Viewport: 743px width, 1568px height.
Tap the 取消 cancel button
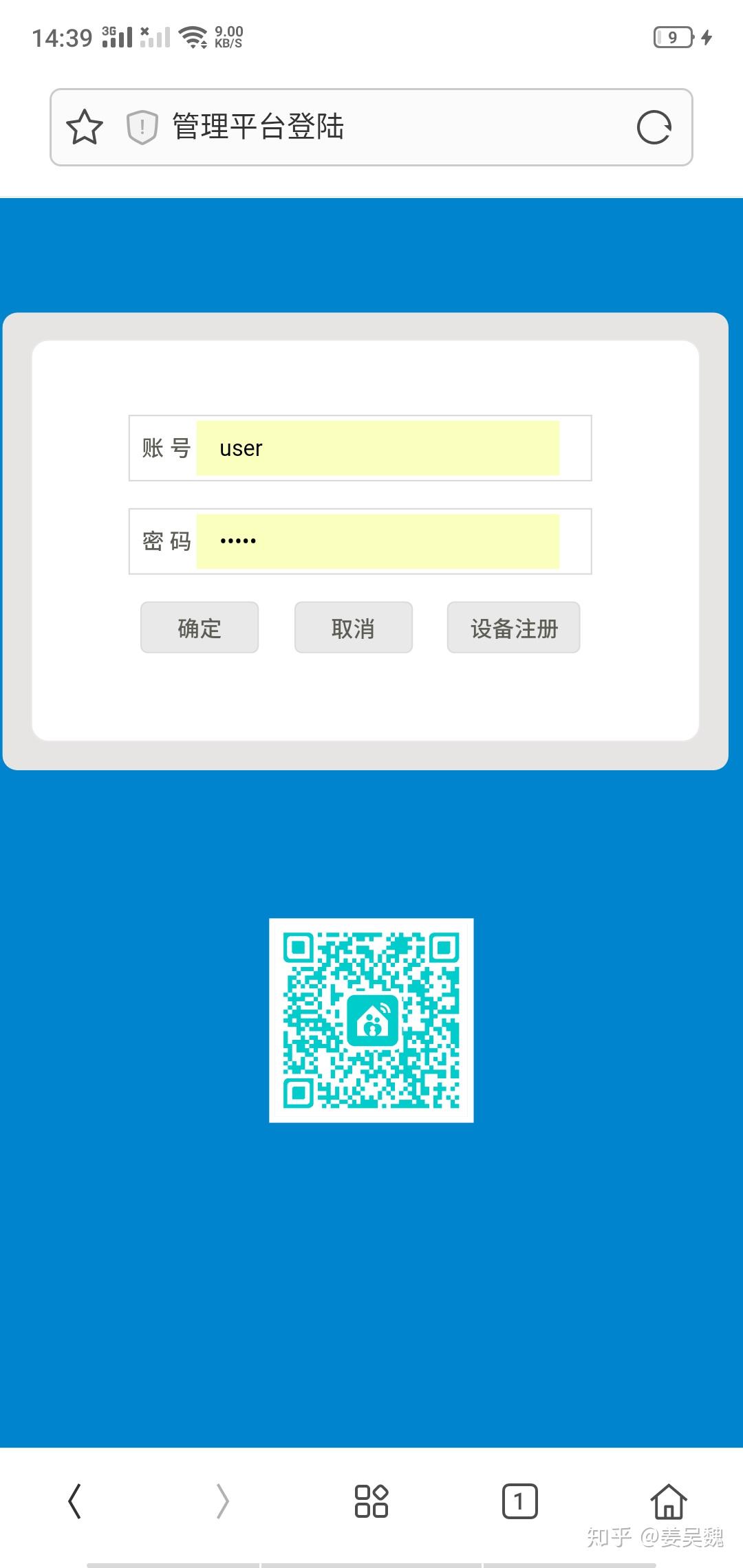pos(354,627)
